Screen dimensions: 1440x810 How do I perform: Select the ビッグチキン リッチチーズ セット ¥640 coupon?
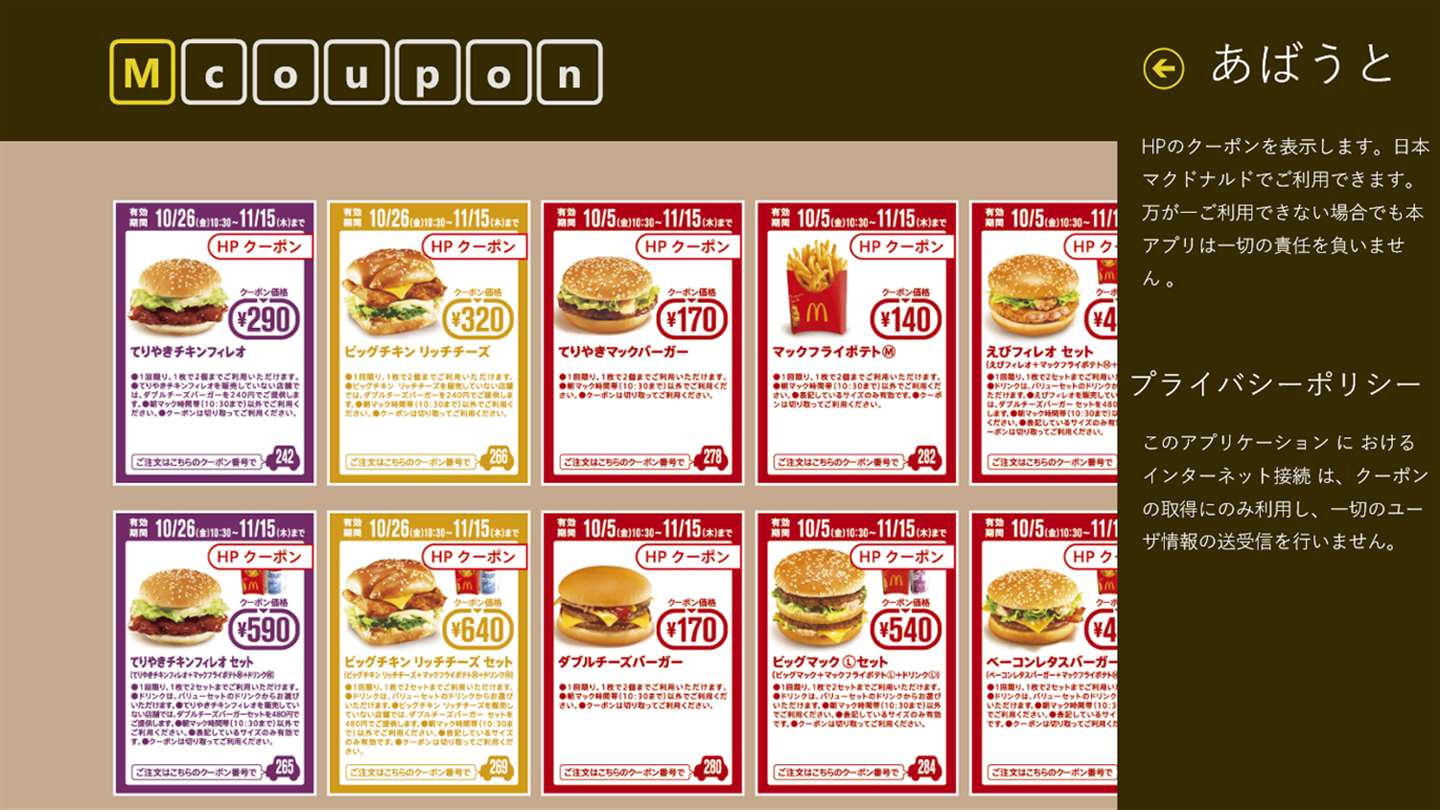(x=429, y=653)
